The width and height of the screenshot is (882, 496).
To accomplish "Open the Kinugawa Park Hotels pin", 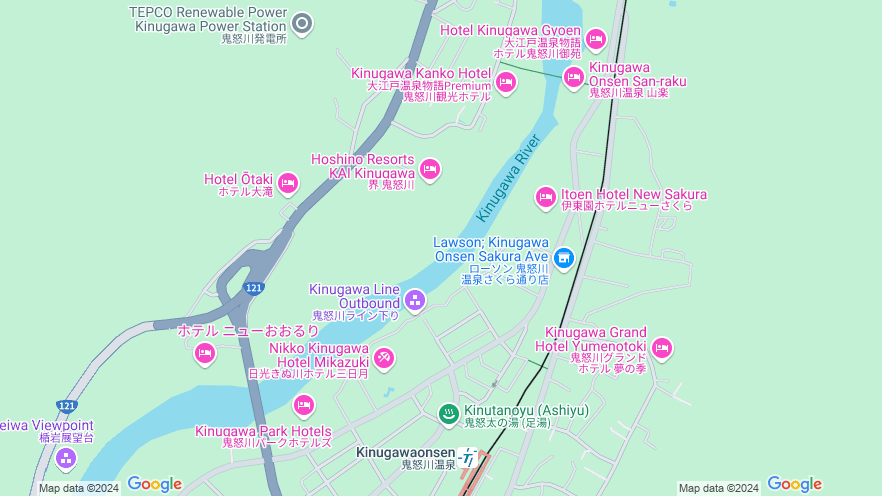I will coord(304,405).
